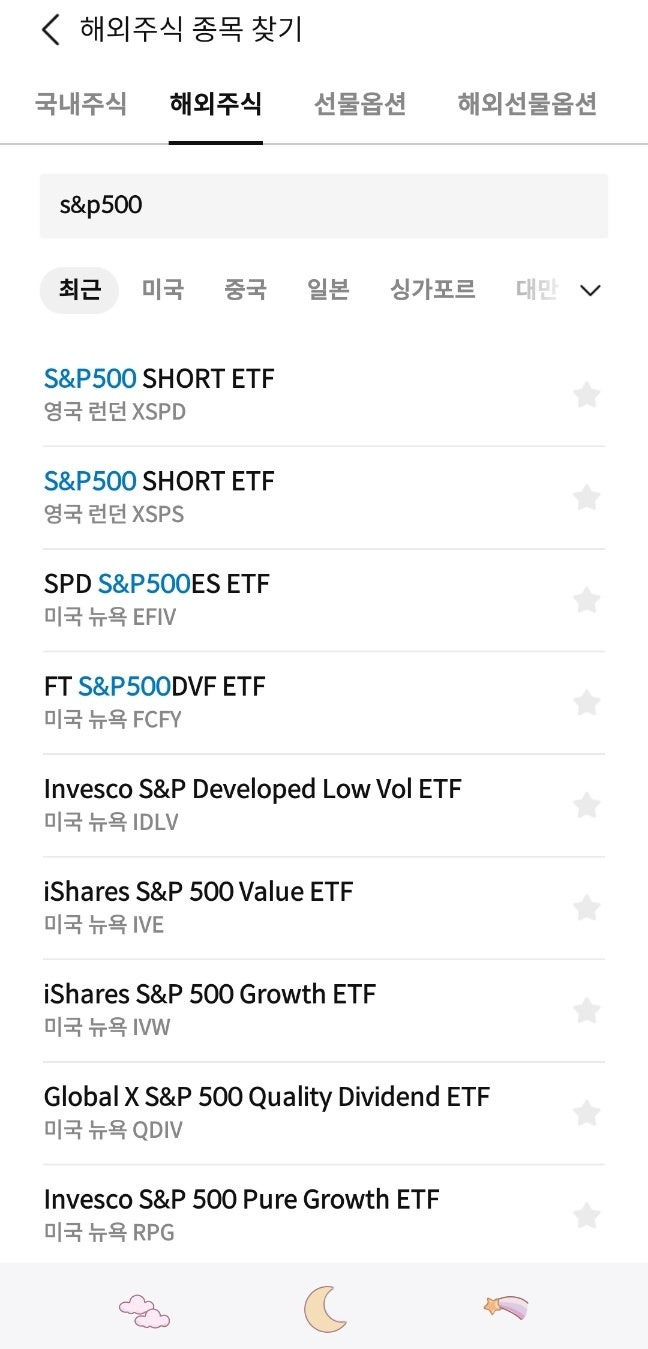The image size is (648, 1349).
Task: Tap the s&p500 search field
Action: (x=323, y=206)
